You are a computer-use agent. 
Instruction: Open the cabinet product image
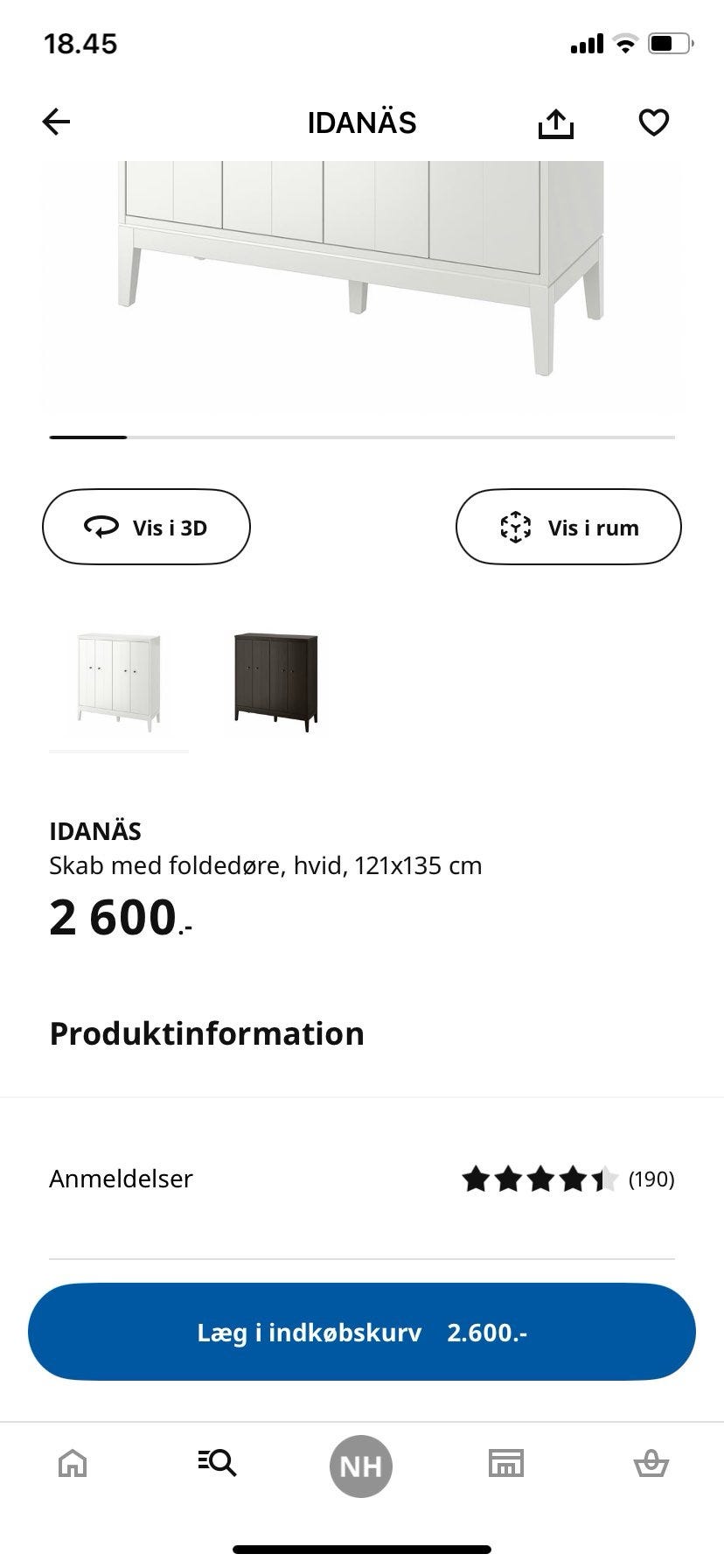point(361,271)
